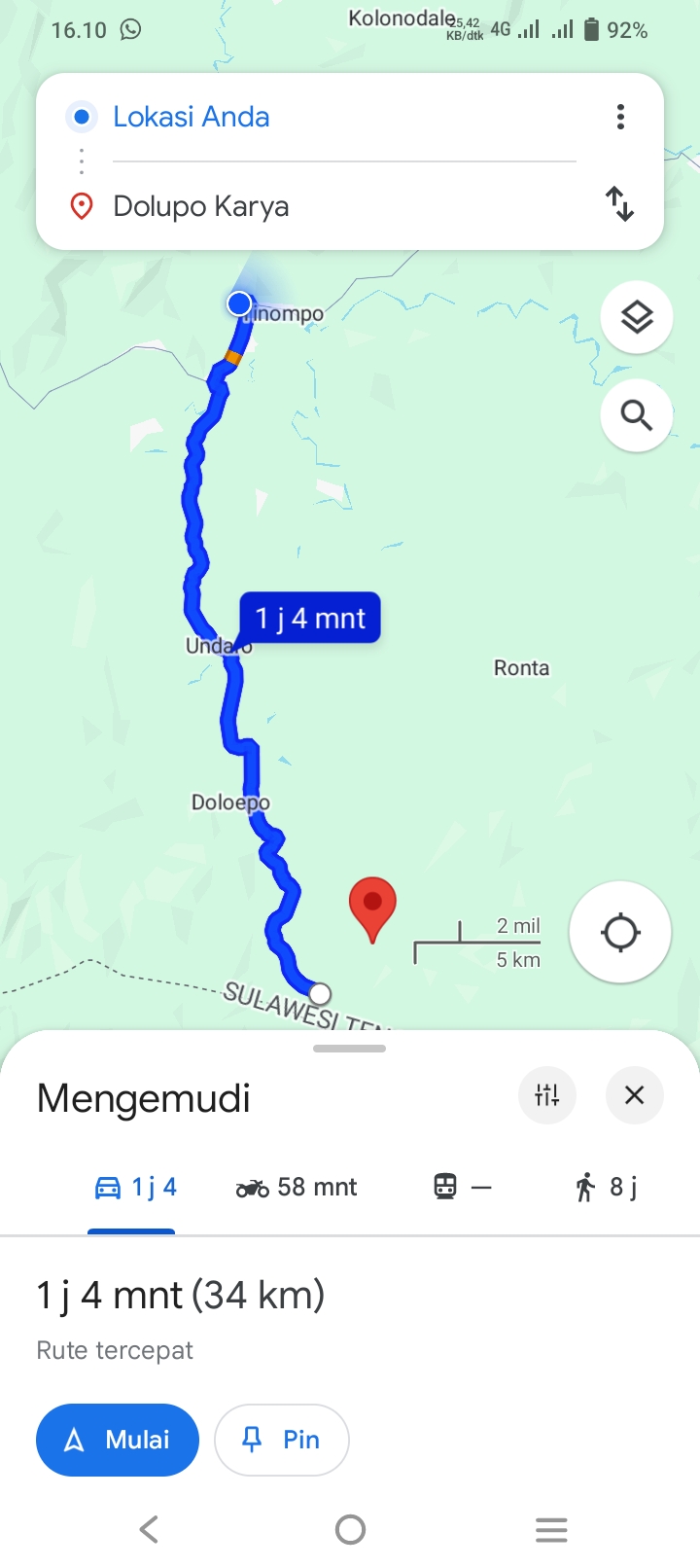Open the map layers selector
The image size is (700, 1568).
[637, 317]
